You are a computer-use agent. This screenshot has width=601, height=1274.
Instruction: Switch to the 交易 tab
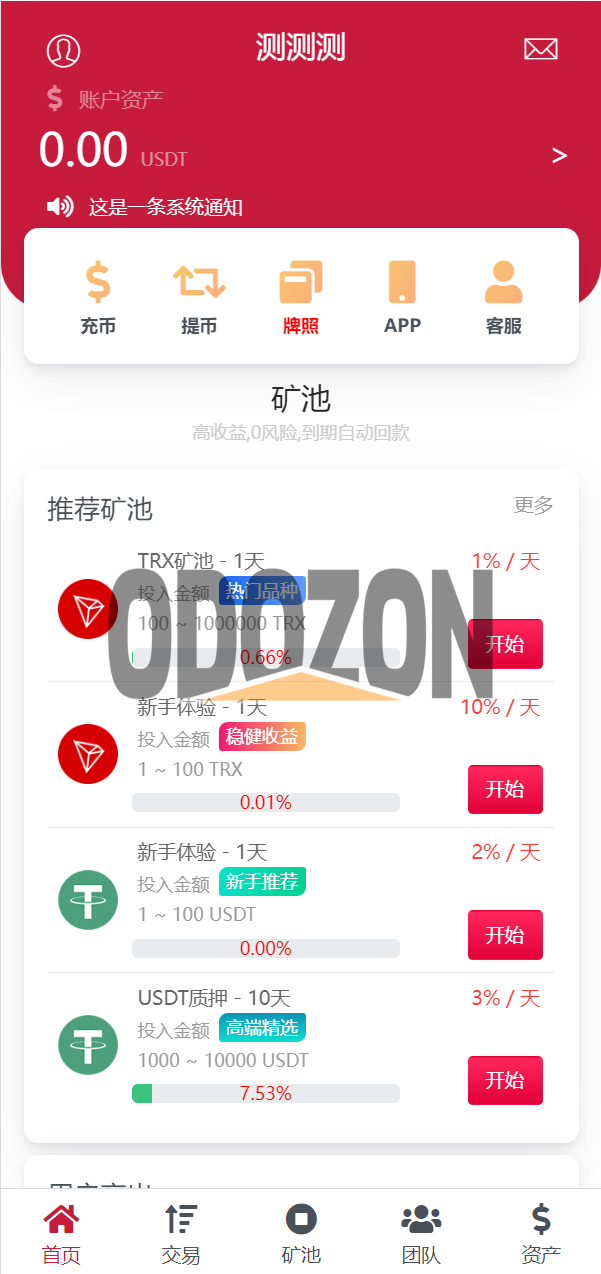[x=181, y=1233]
